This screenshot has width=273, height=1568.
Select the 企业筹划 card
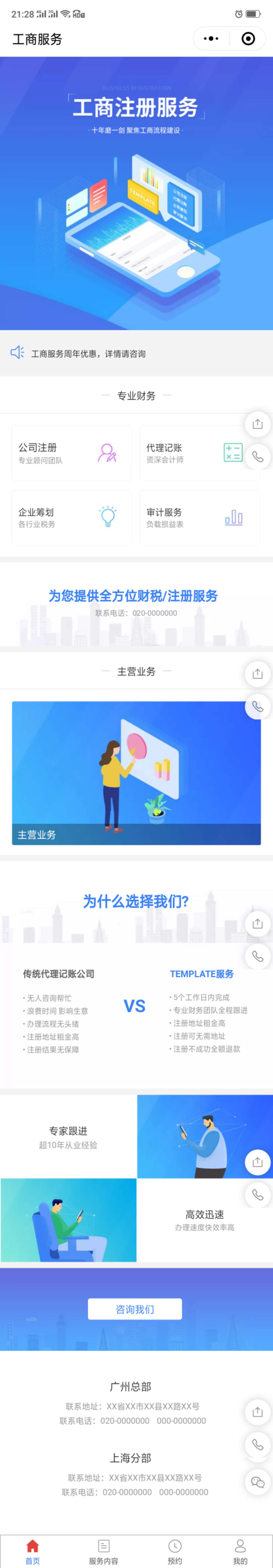tap(71, 517)
